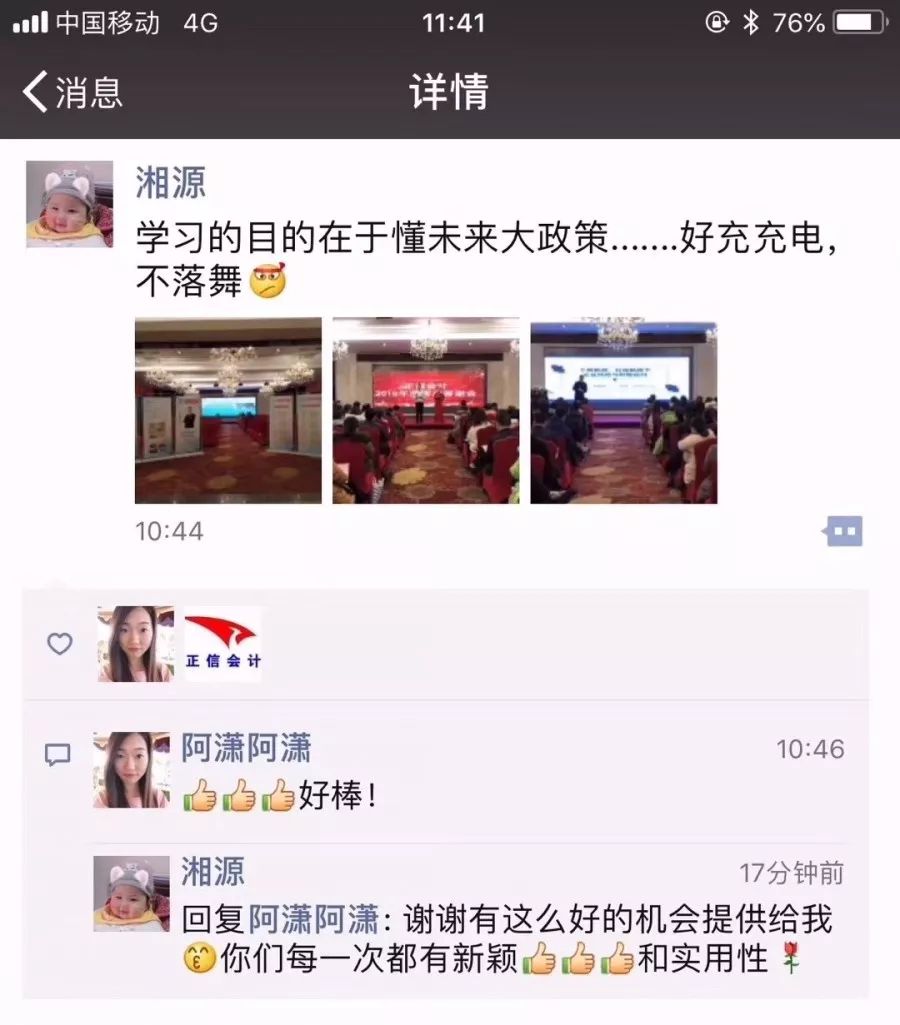Open the liker's avatar with the woman's photo
The image size is (900, 1025).
tap(136, 644)
